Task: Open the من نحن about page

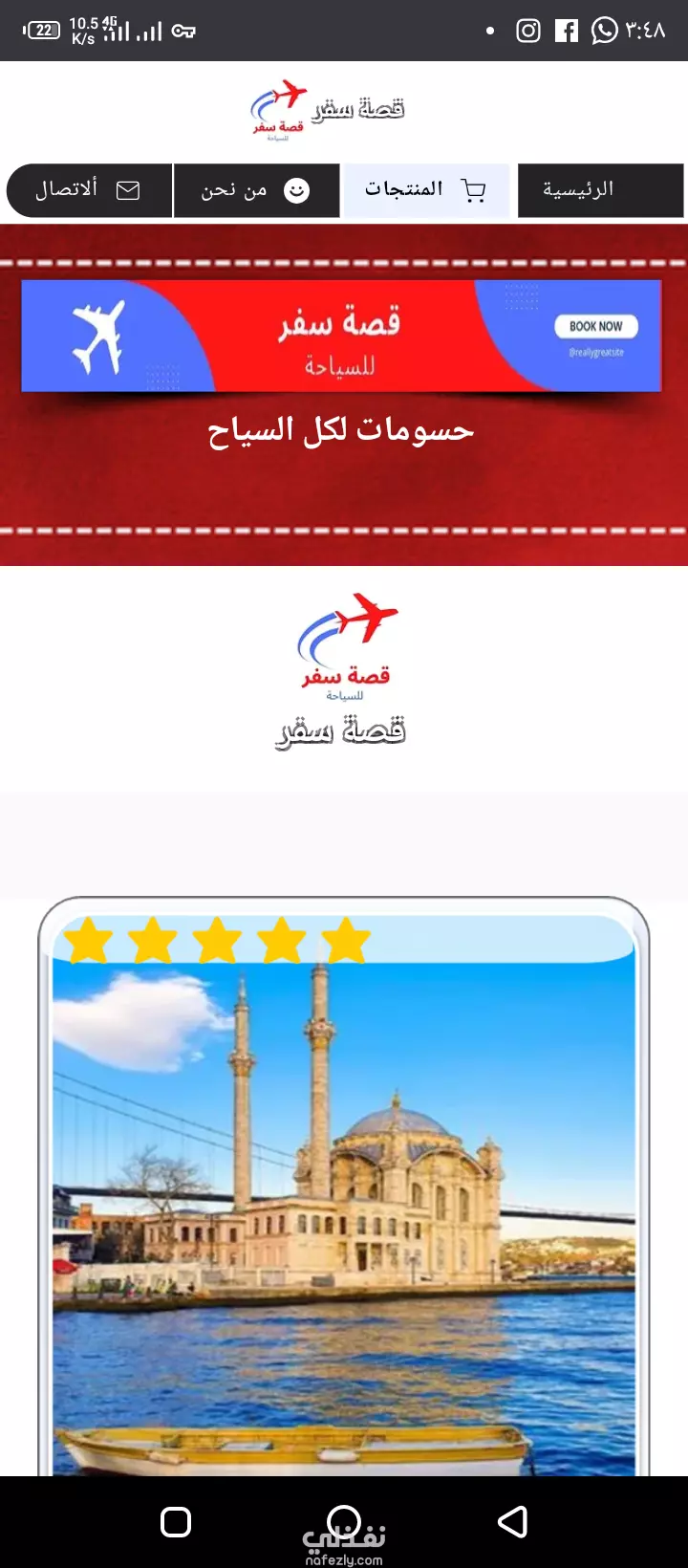Action: pos(256,190)
